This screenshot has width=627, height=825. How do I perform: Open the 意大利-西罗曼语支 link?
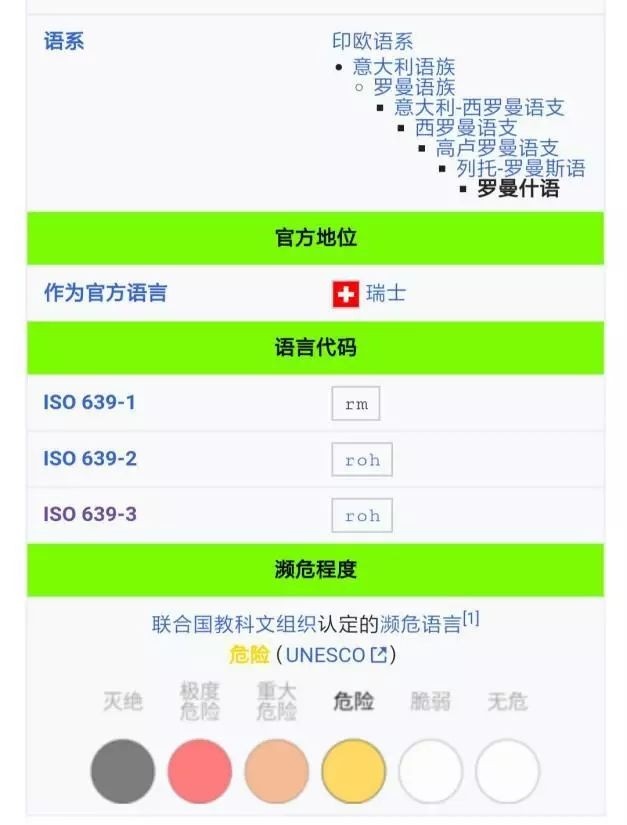click(x=479, y=107)
